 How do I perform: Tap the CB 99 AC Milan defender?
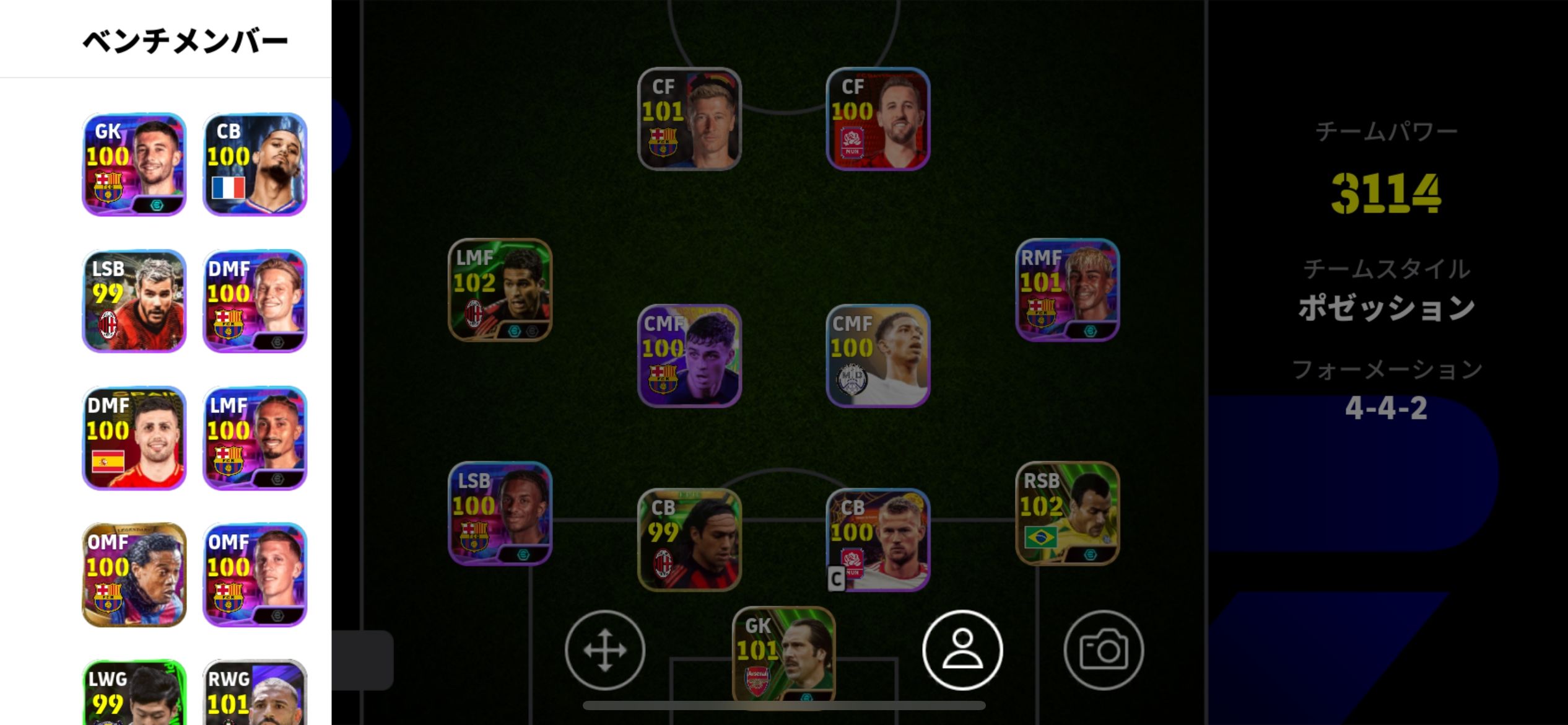pyautogui.click(x=689, y=540)
